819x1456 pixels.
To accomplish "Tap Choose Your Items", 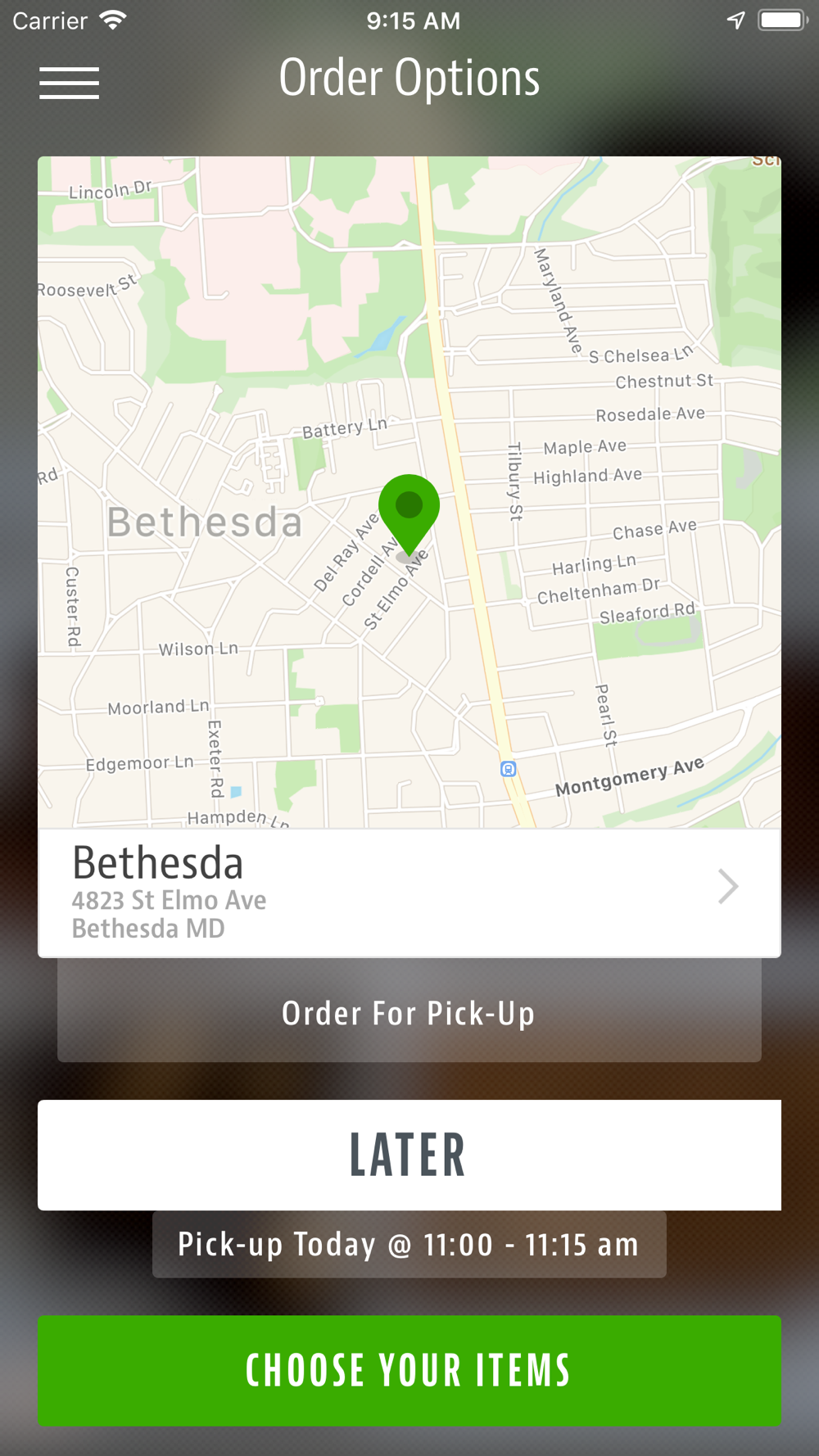I will (409, 1370).
